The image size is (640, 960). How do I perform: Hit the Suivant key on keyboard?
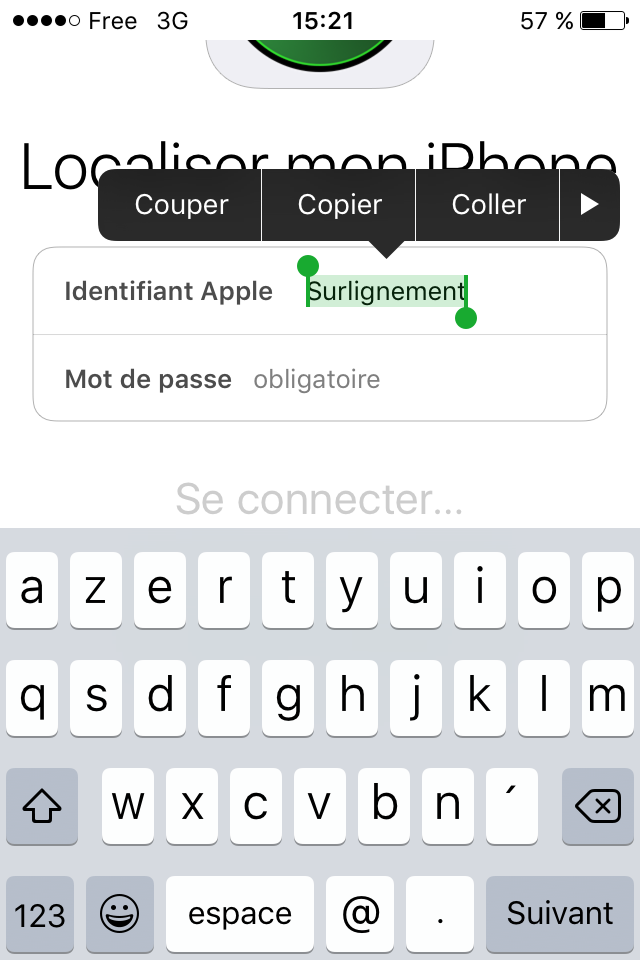pos(560,913)
